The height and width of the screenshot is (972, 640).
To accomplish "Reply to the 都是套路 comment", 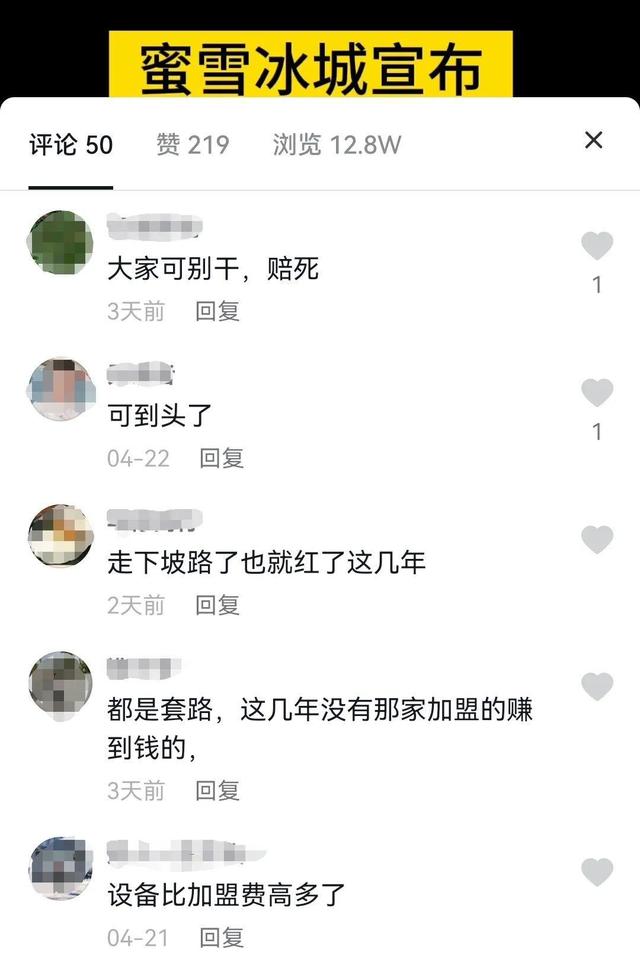I will coord(217,791).
